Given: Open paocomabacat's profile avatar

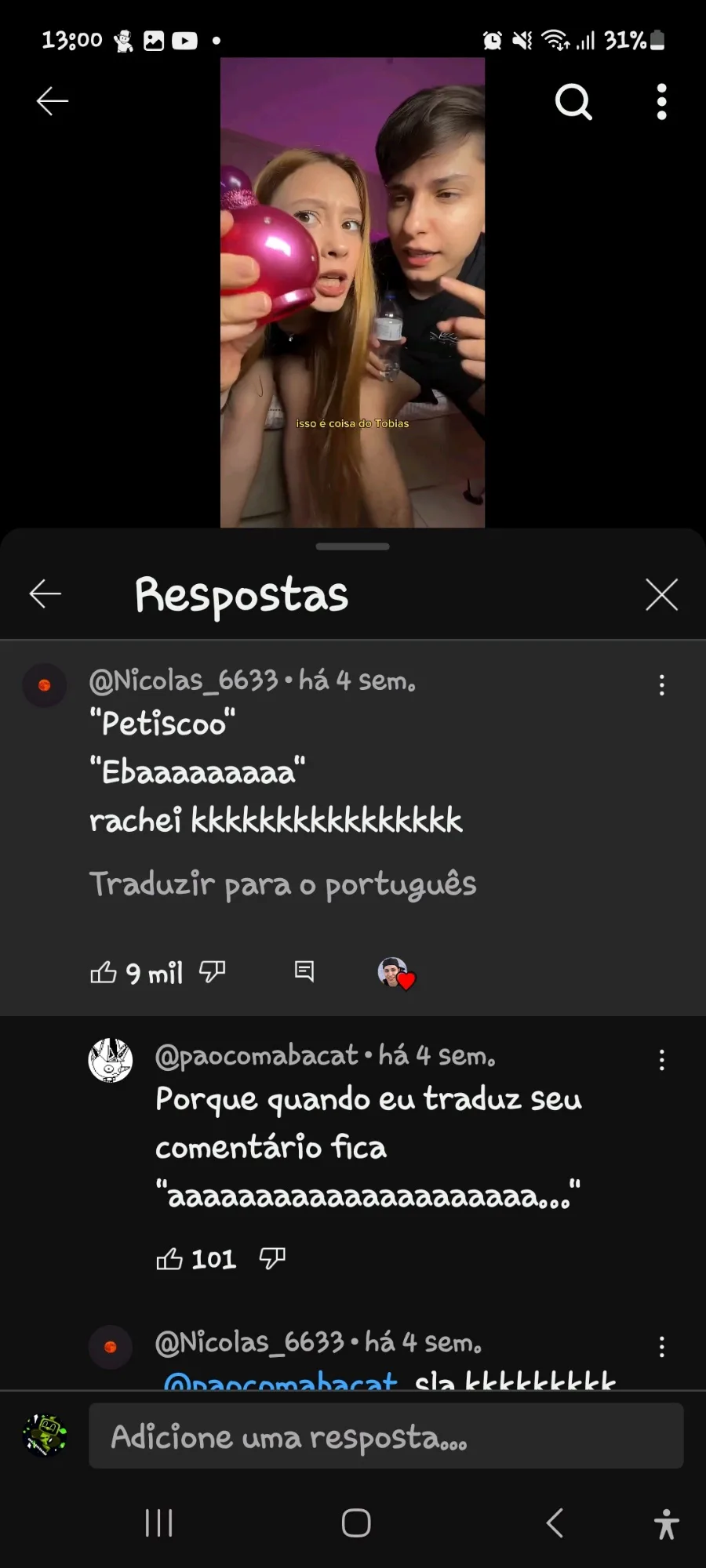Looking at the screenshot, I should click(x=111, y=1060).
